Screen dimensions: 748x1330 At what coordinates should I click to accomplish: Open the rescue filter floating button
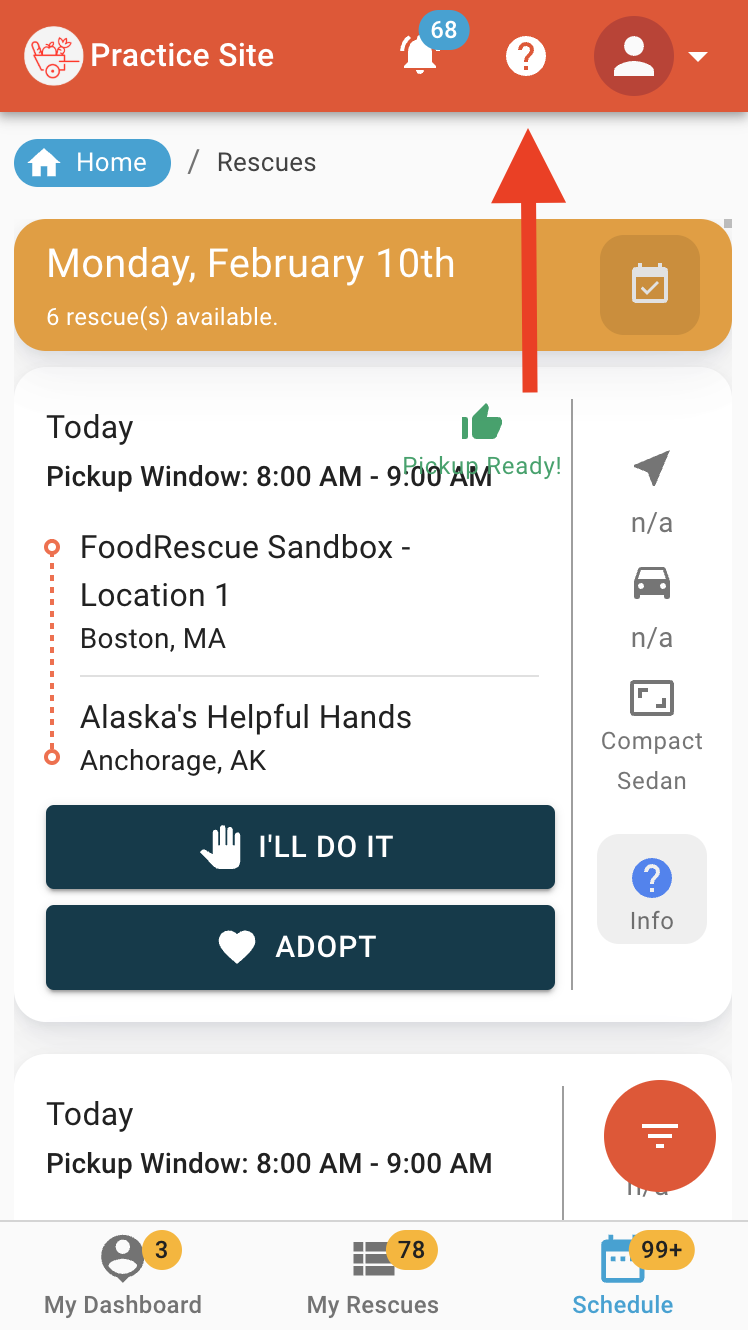(x=660, y=1136)
